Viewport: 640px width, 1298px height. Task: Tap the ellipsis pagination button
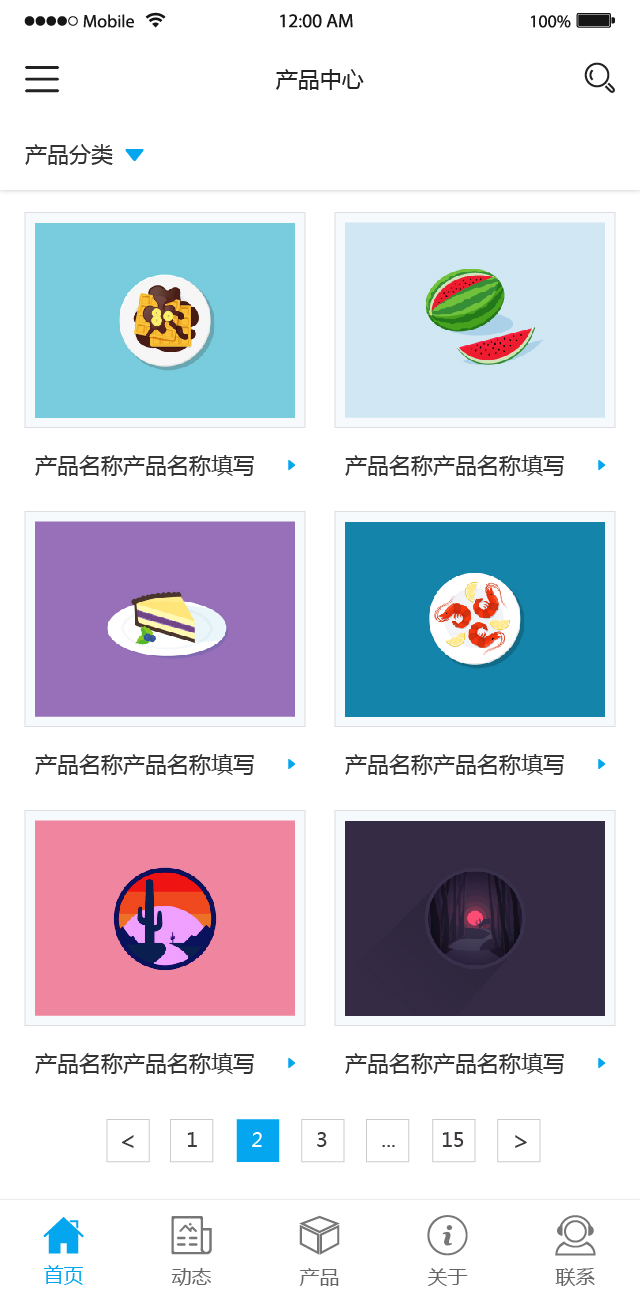point(388,1141)
